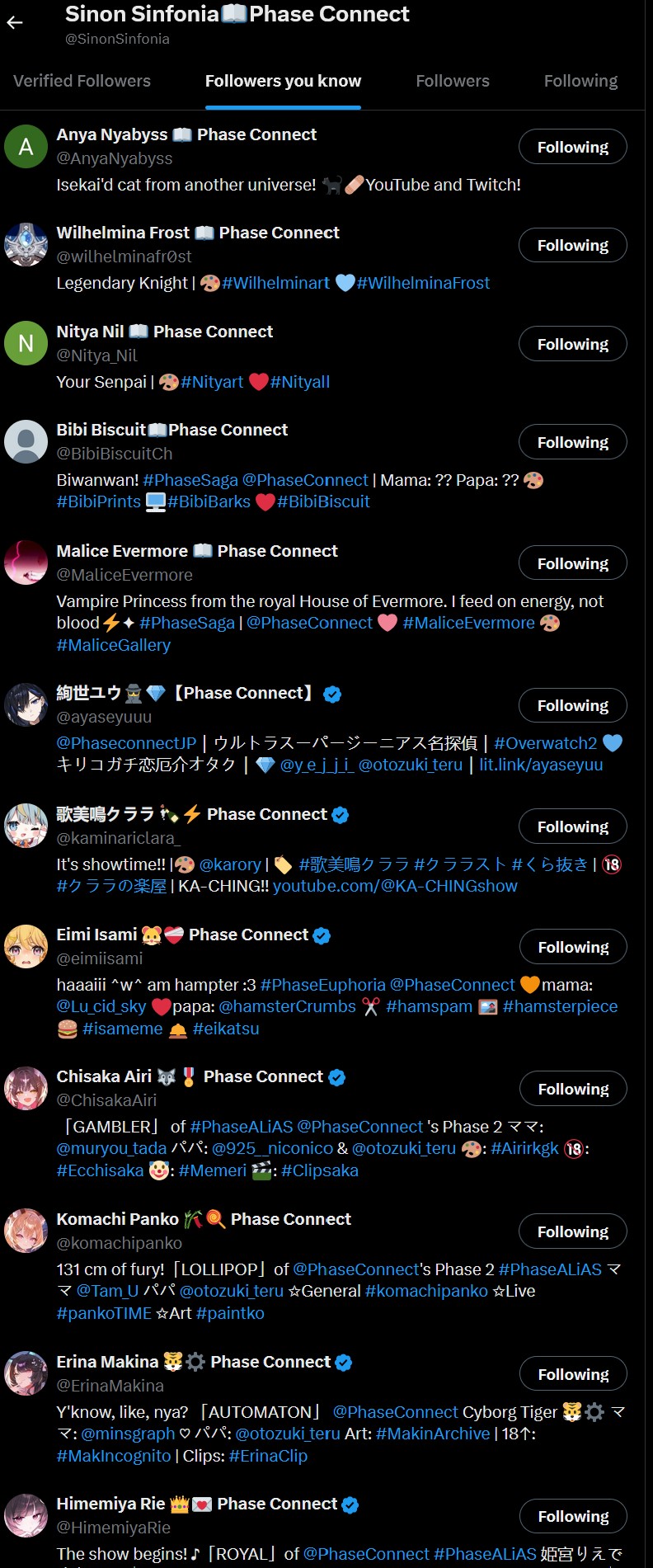Switch to the Following tab

pos(580,81)
